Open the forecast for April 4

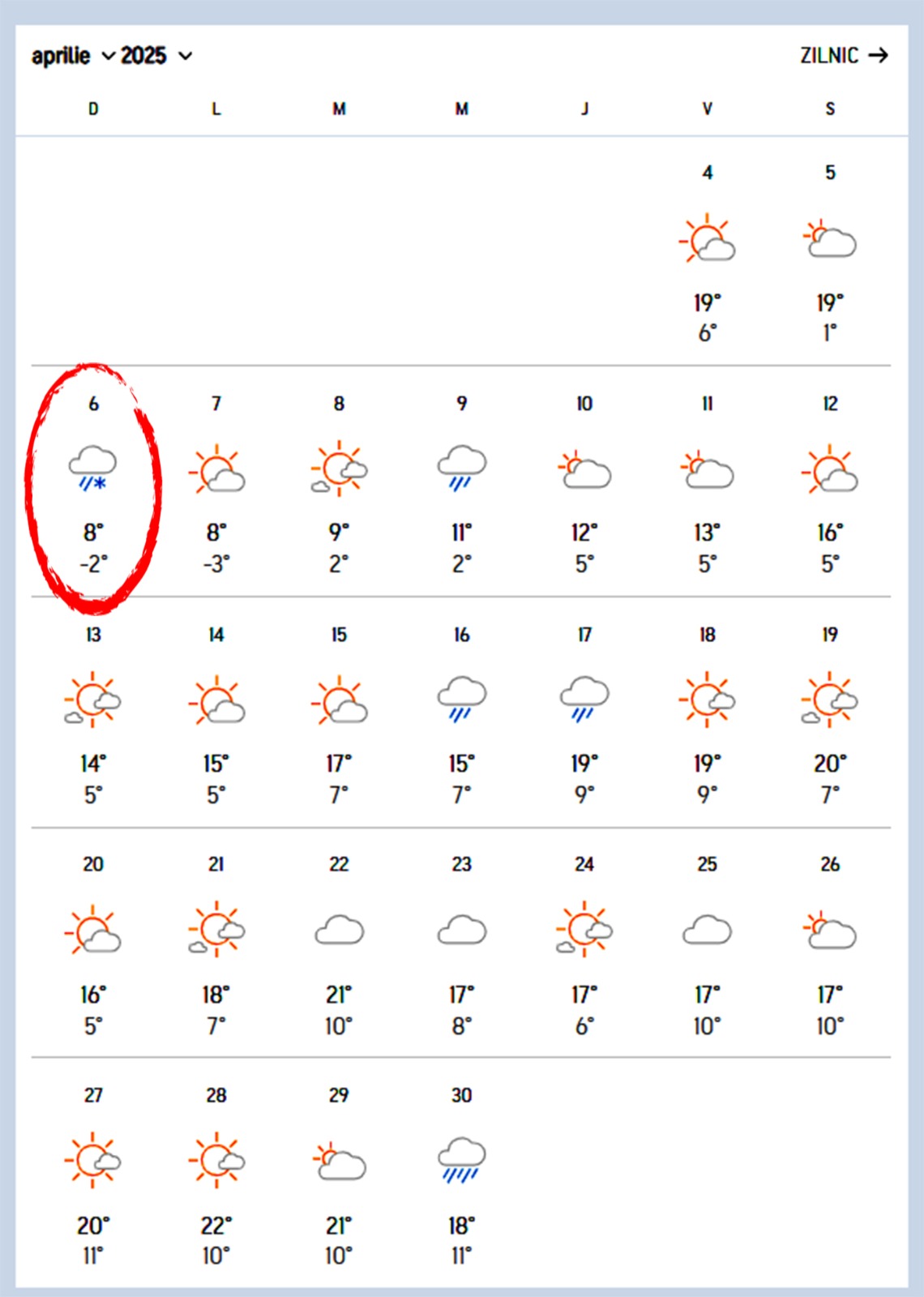click(x=707, y=251)
